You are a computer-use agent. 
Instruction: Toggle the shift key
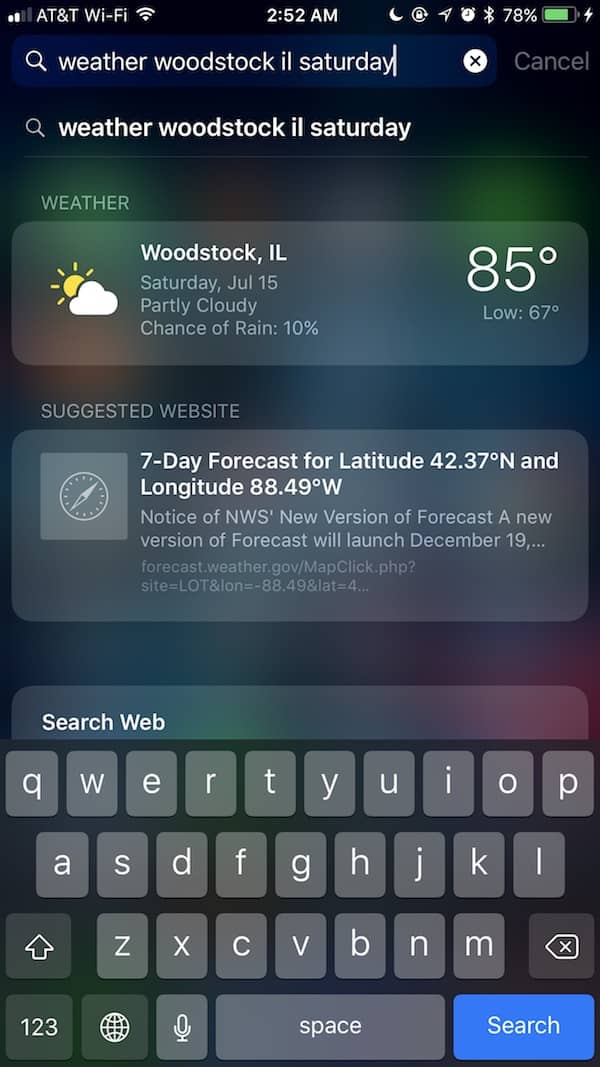coord(39,946)
